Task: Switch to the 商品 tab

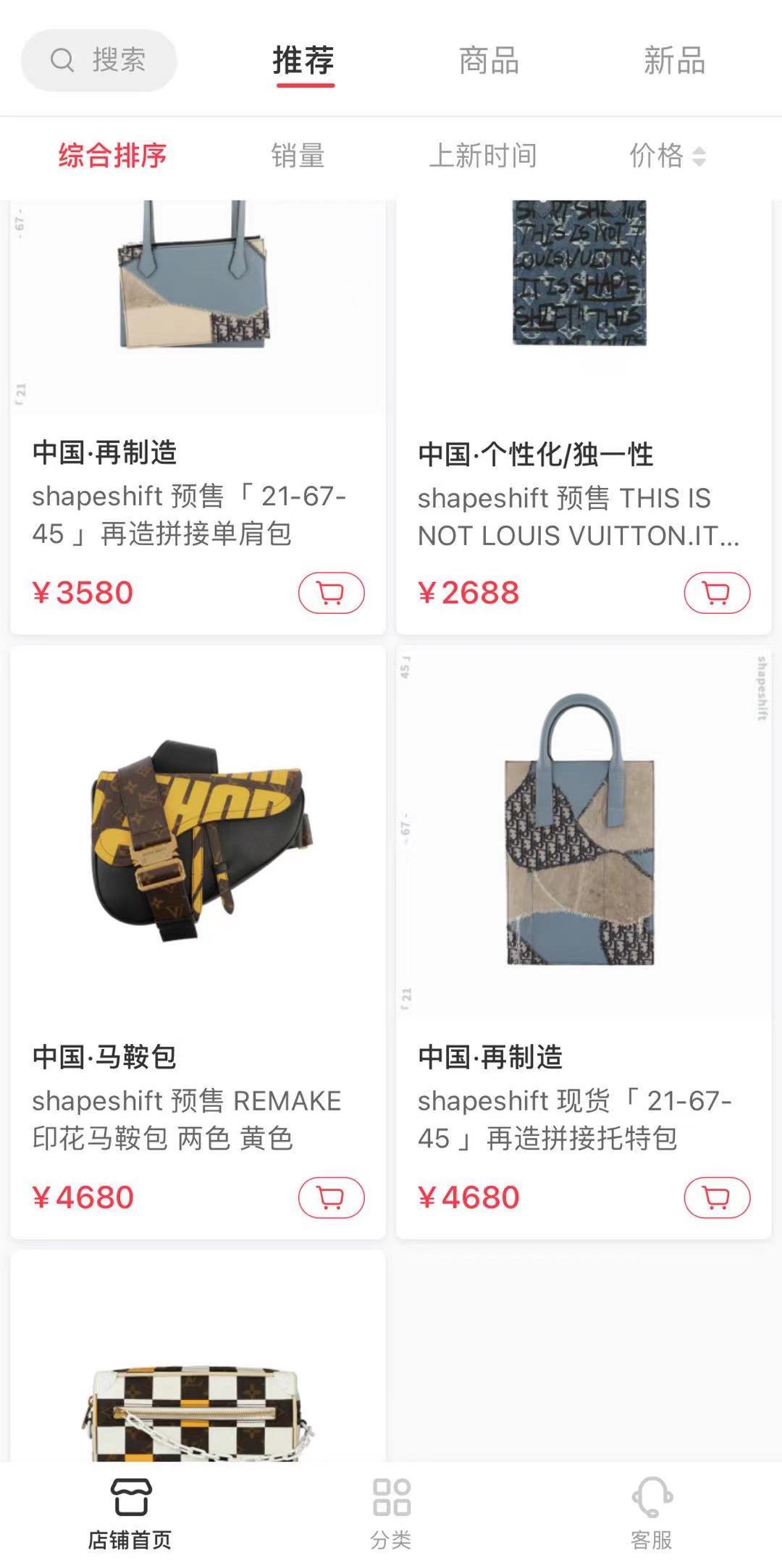Action: pyautogui.click(x=489, y=60)
